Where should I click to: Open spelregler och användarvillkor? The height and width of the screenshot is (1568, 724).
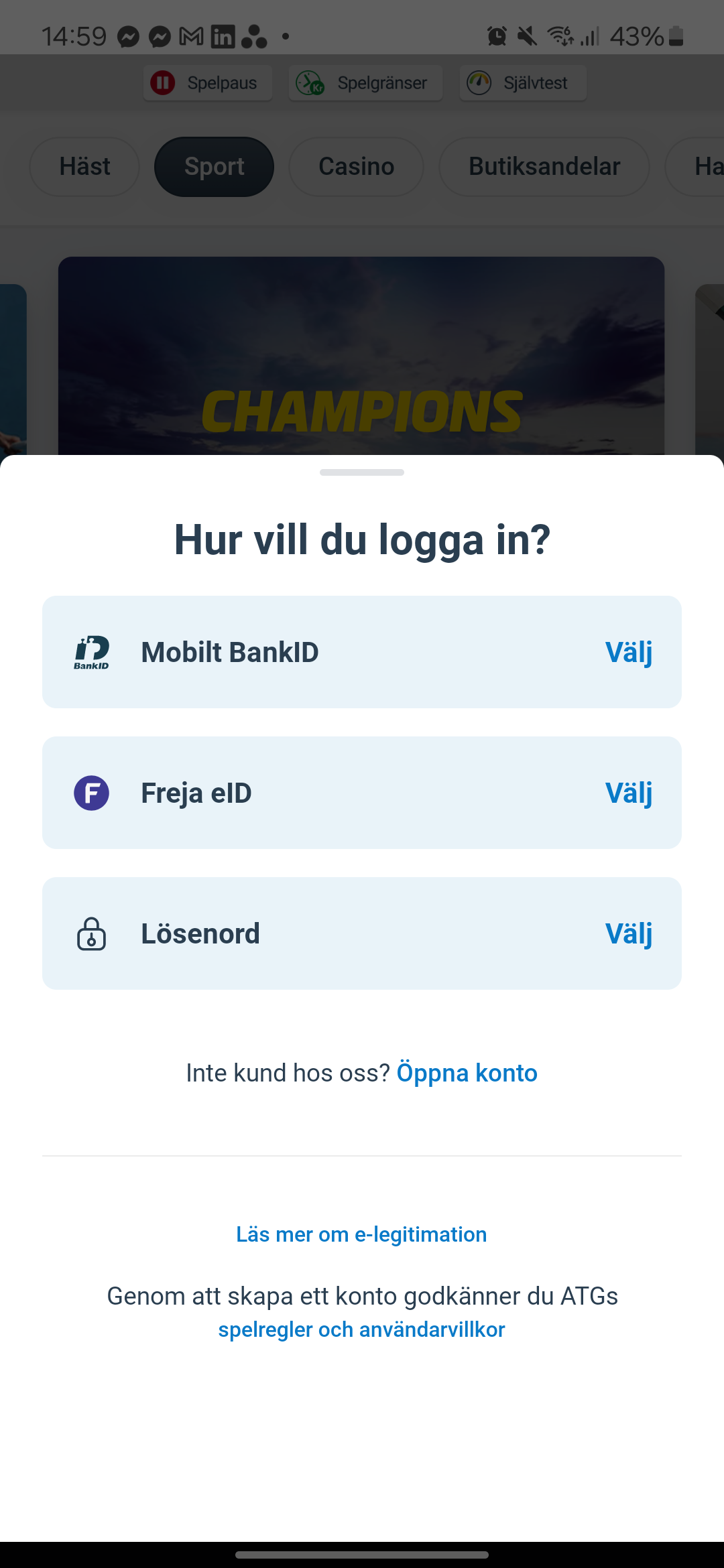[x=362, y=1329]
